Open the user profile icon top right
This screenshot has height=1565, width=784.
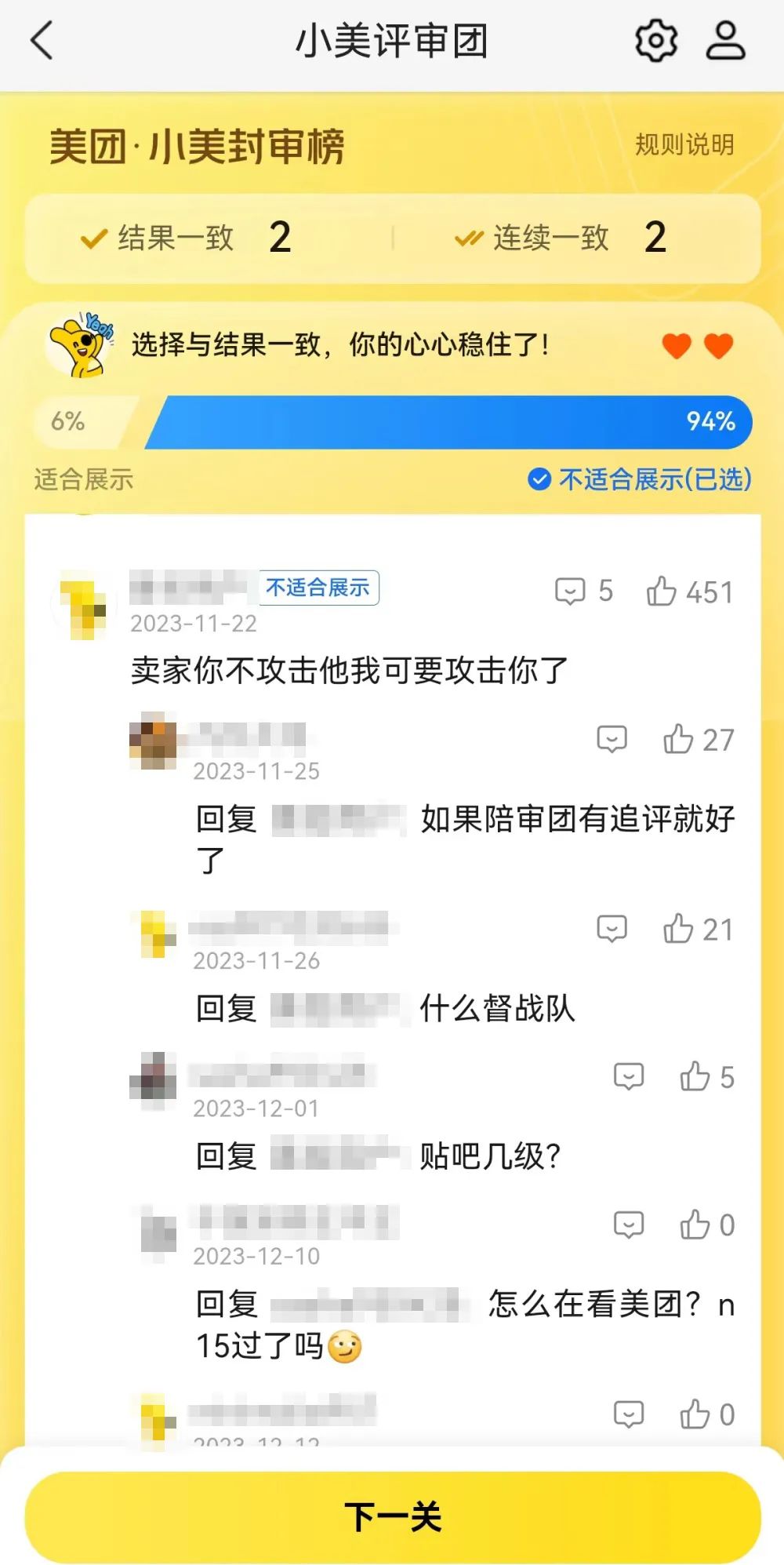click(724, 41)
